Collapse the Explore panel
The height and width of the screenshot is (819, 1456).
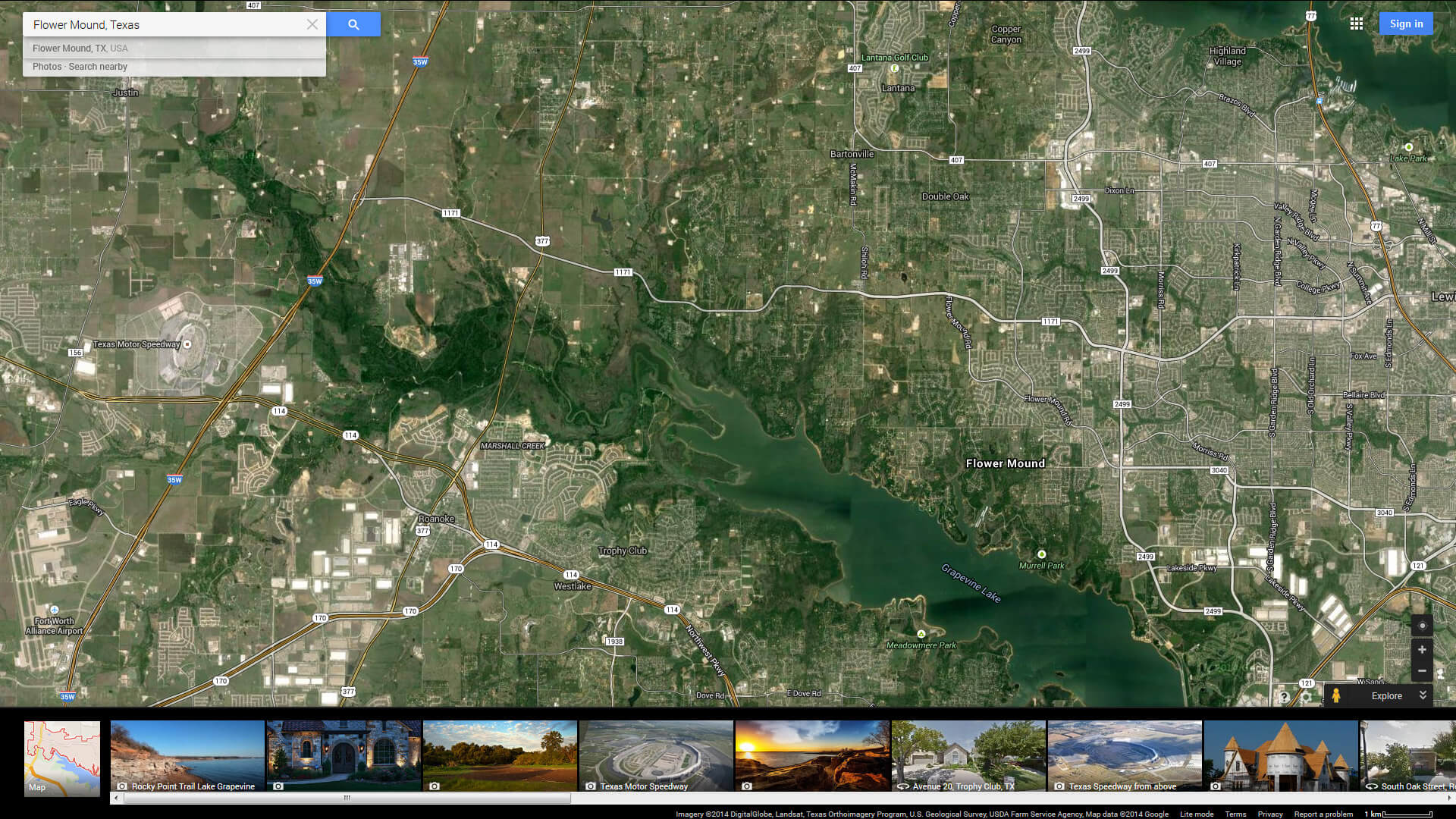[1423, 695]
